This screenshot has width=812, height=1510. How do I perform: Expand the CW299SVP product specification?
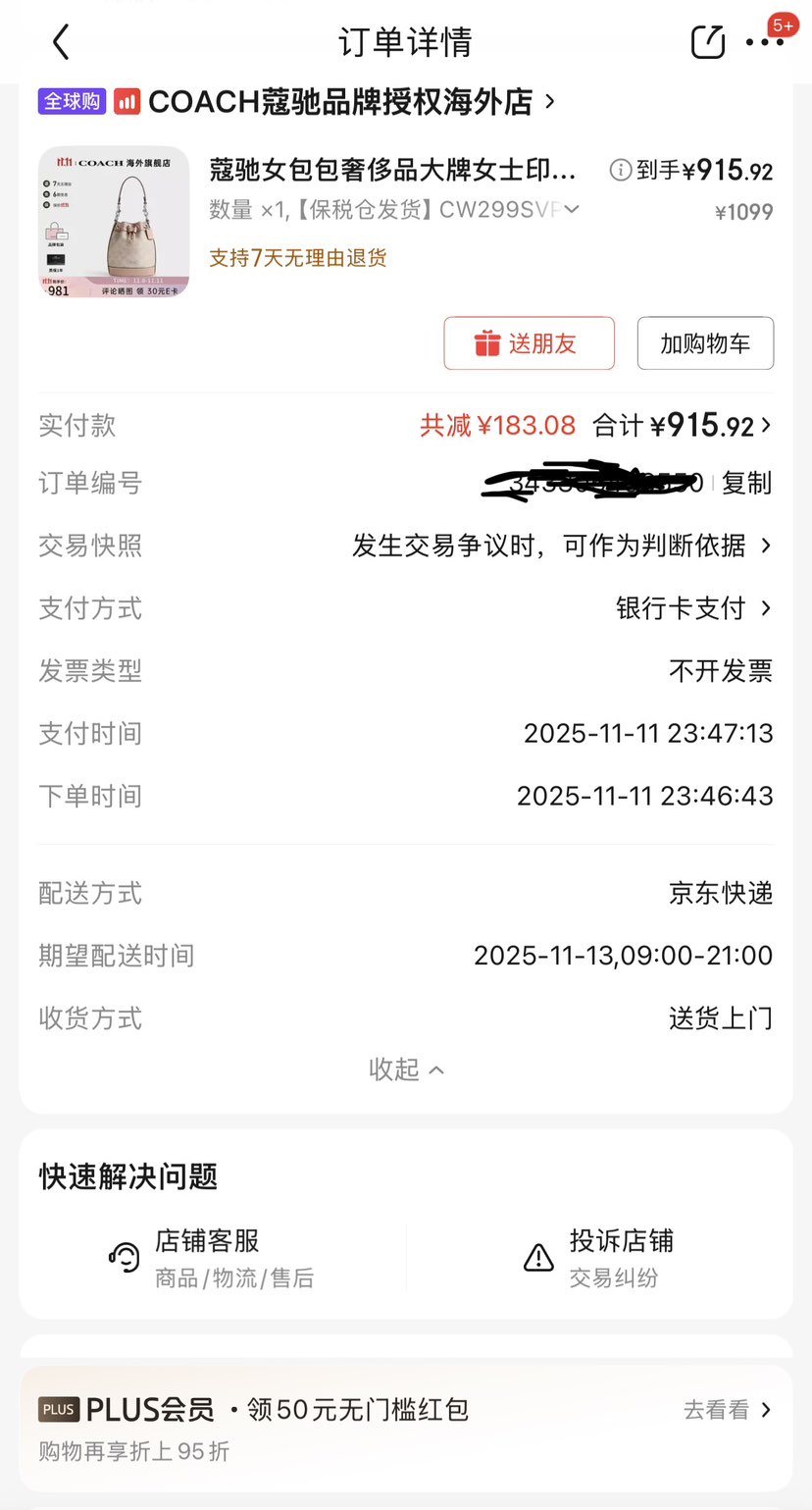pos(572,209)
